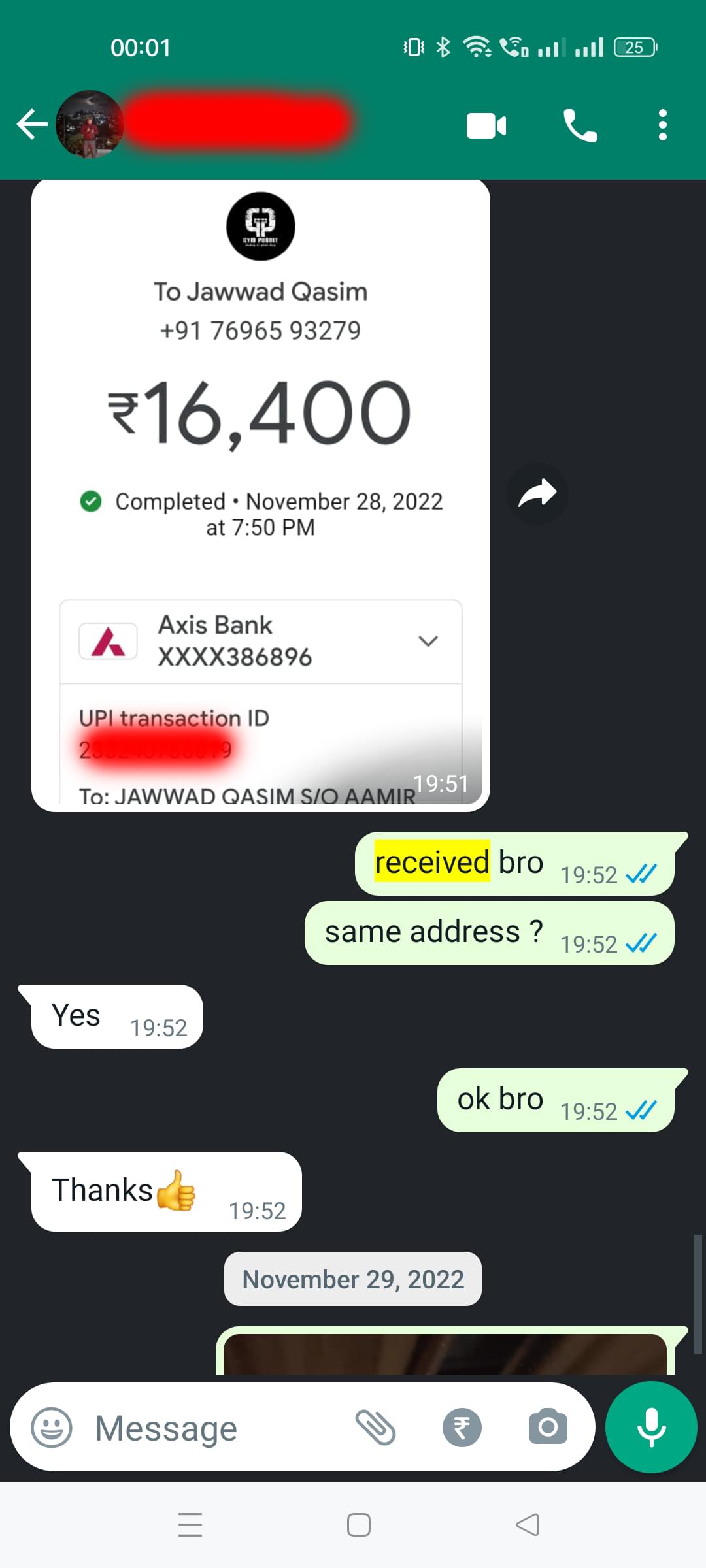Tap the system back triangle
This screenshot has height=1568, width=706.
tap(527, 1525)
